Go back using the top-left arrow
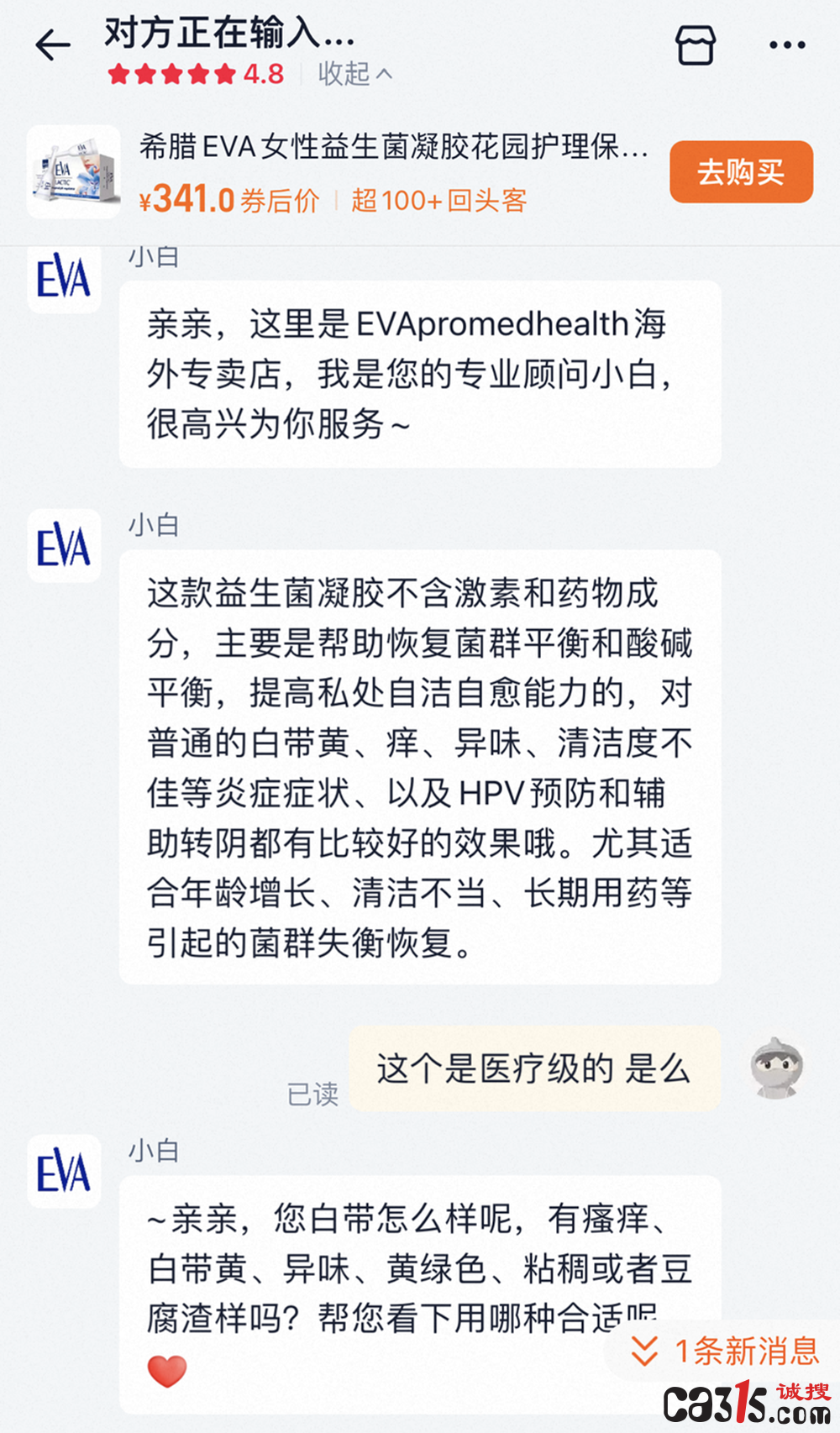The width and height of the screenshot is (840, 1433). [x=52, y=45]
